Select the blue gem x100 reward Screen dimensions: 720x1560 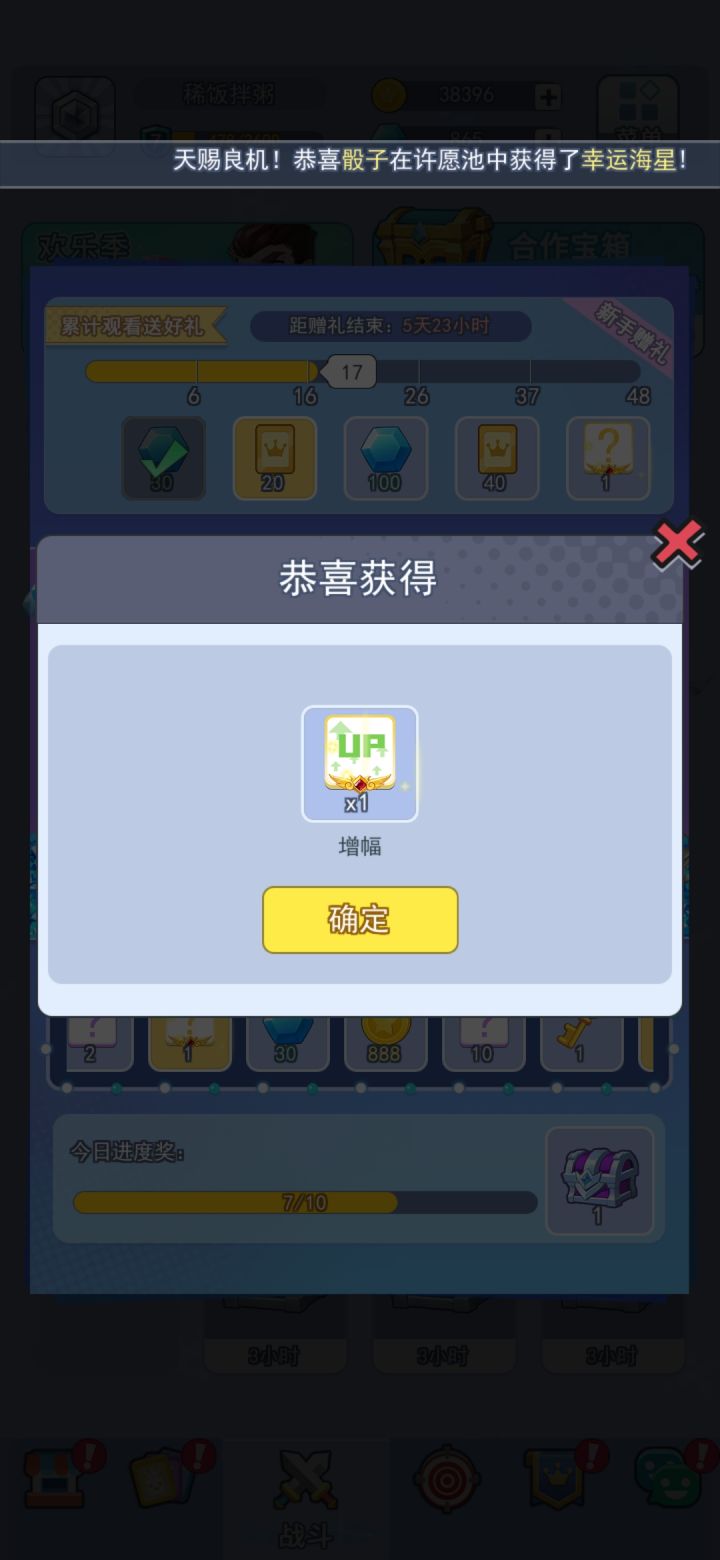pos(385,458)
